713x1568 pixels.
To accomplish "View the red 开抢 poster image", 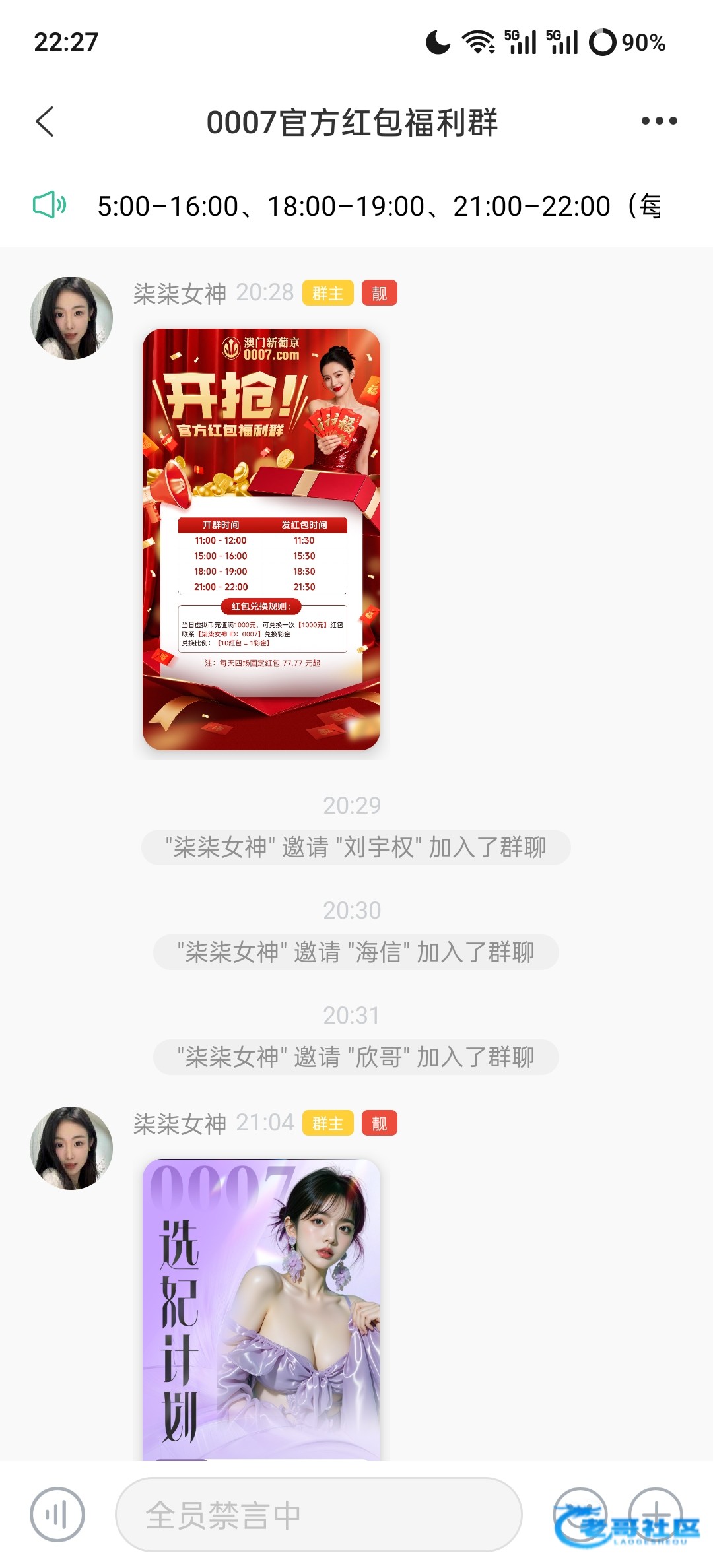I will tap(261, 539).
